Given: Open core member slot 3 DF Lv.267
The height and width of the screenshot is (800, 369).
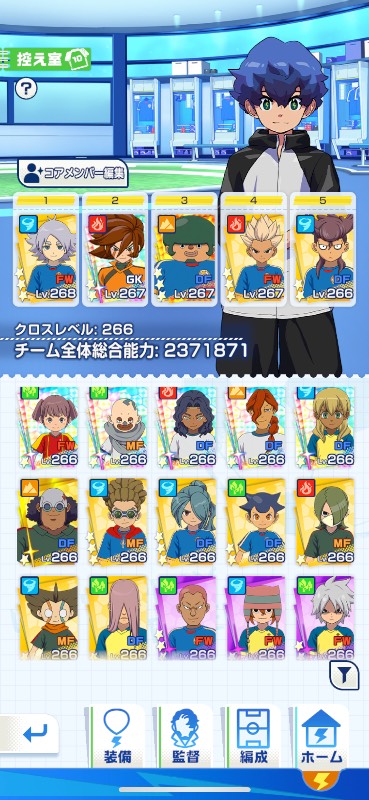Looking at the screenshot, I should point(184,250).
